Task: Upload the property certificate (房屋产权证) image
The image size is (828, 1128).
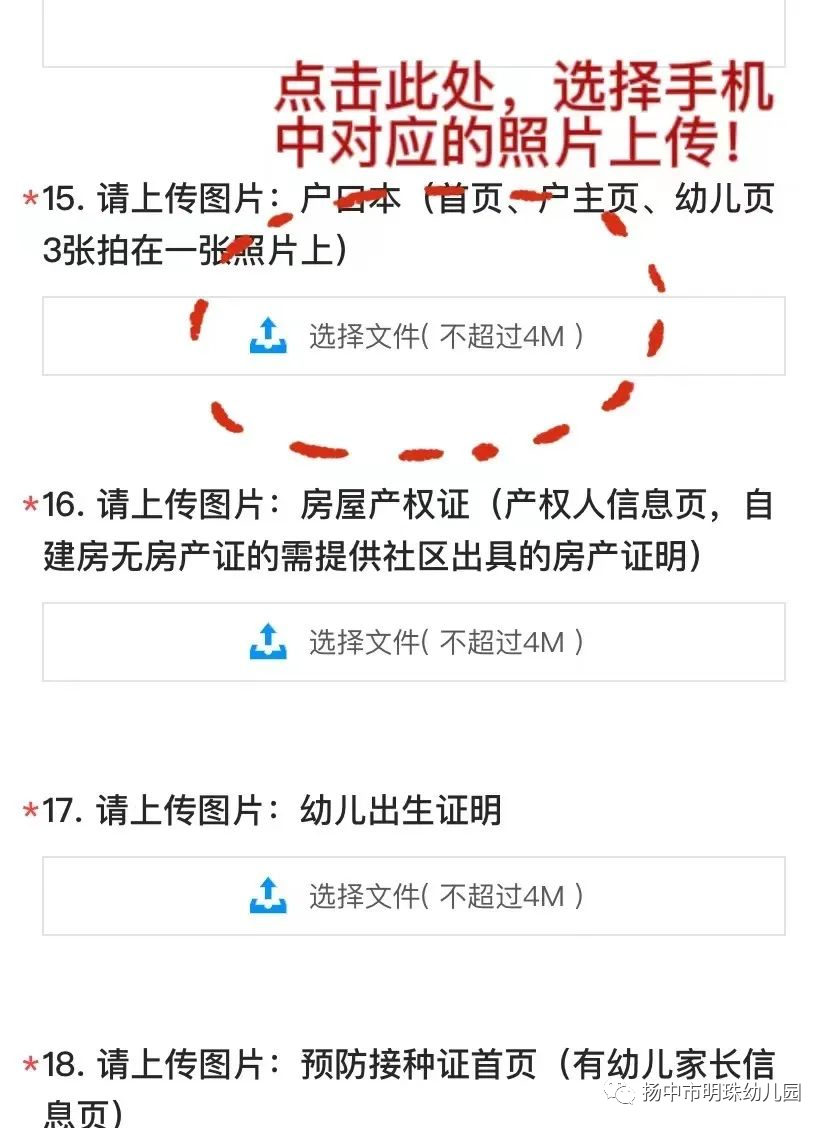Action: 414,641
